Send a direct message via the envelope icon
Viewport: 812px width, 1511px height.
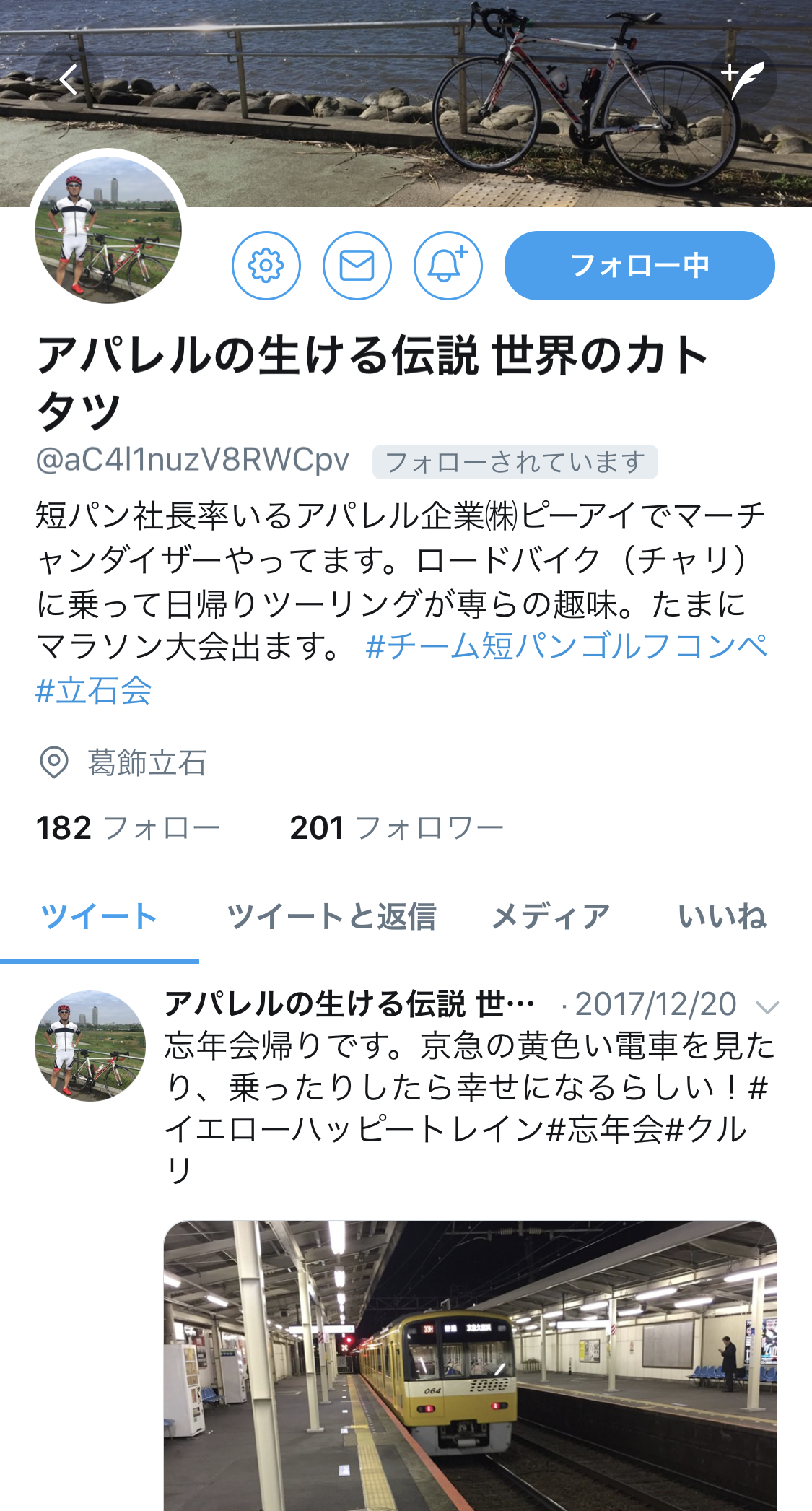pyautogui.click(x=357, y=266)
